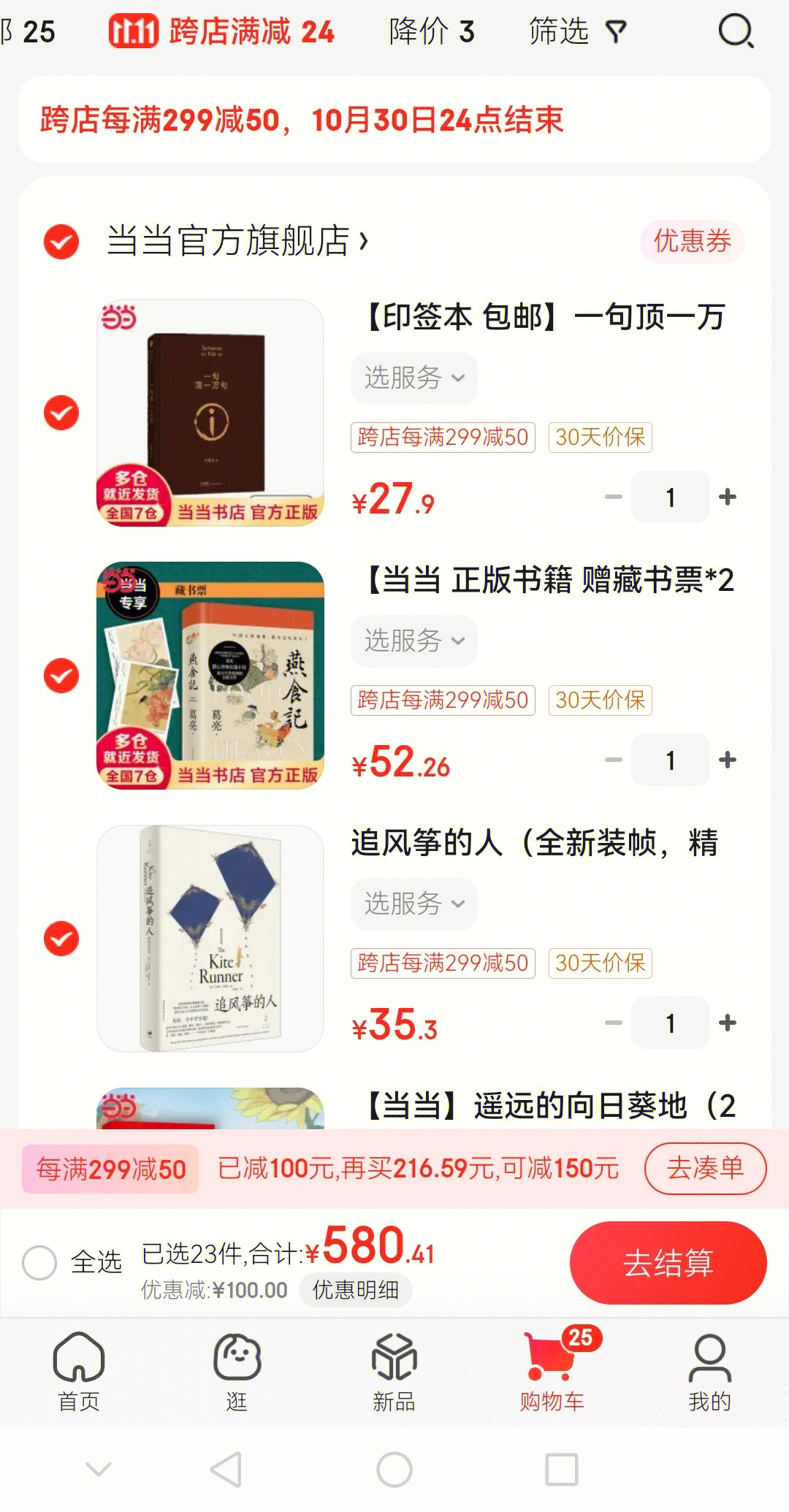Select the 全选 radio button

point(39,1262)
